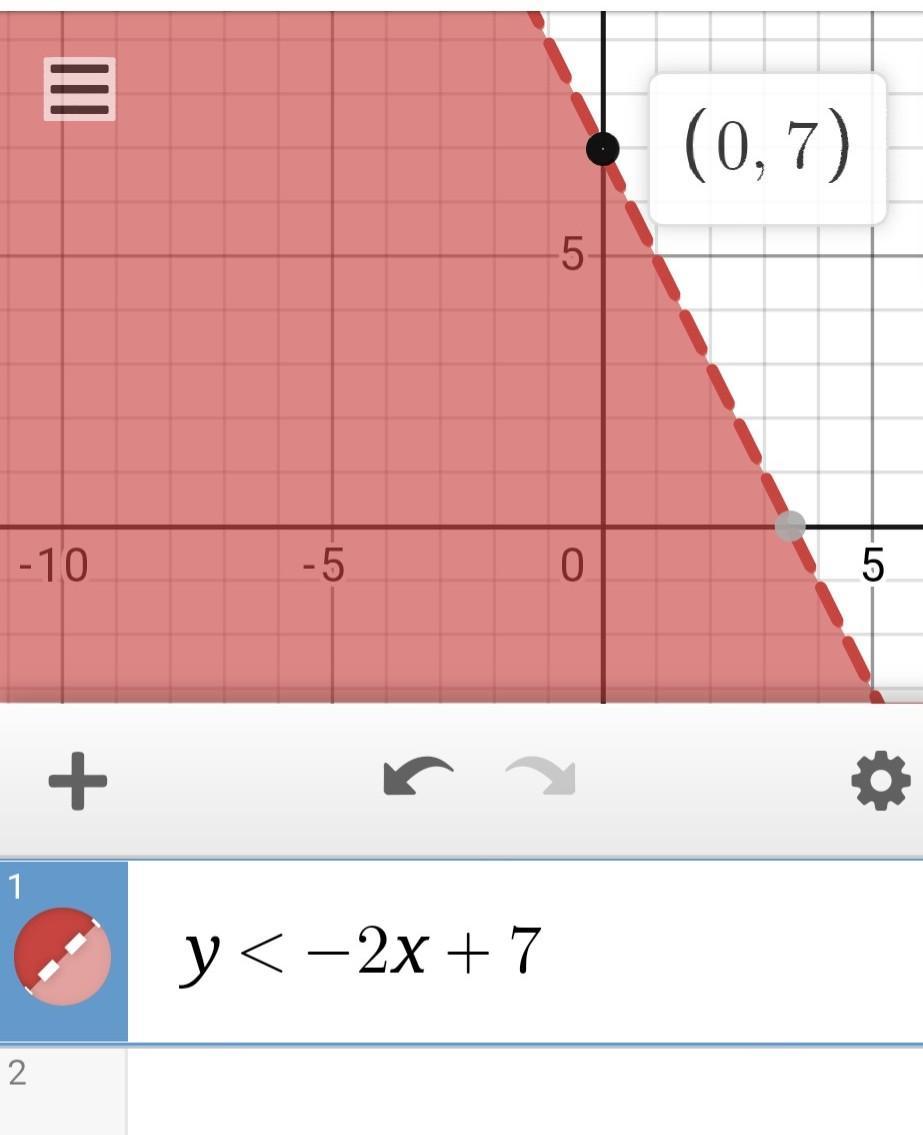This screenshot has width=923, height=1135.
Task: Edit the expression y < -2x + 7
Action: [x=362, y=951]
